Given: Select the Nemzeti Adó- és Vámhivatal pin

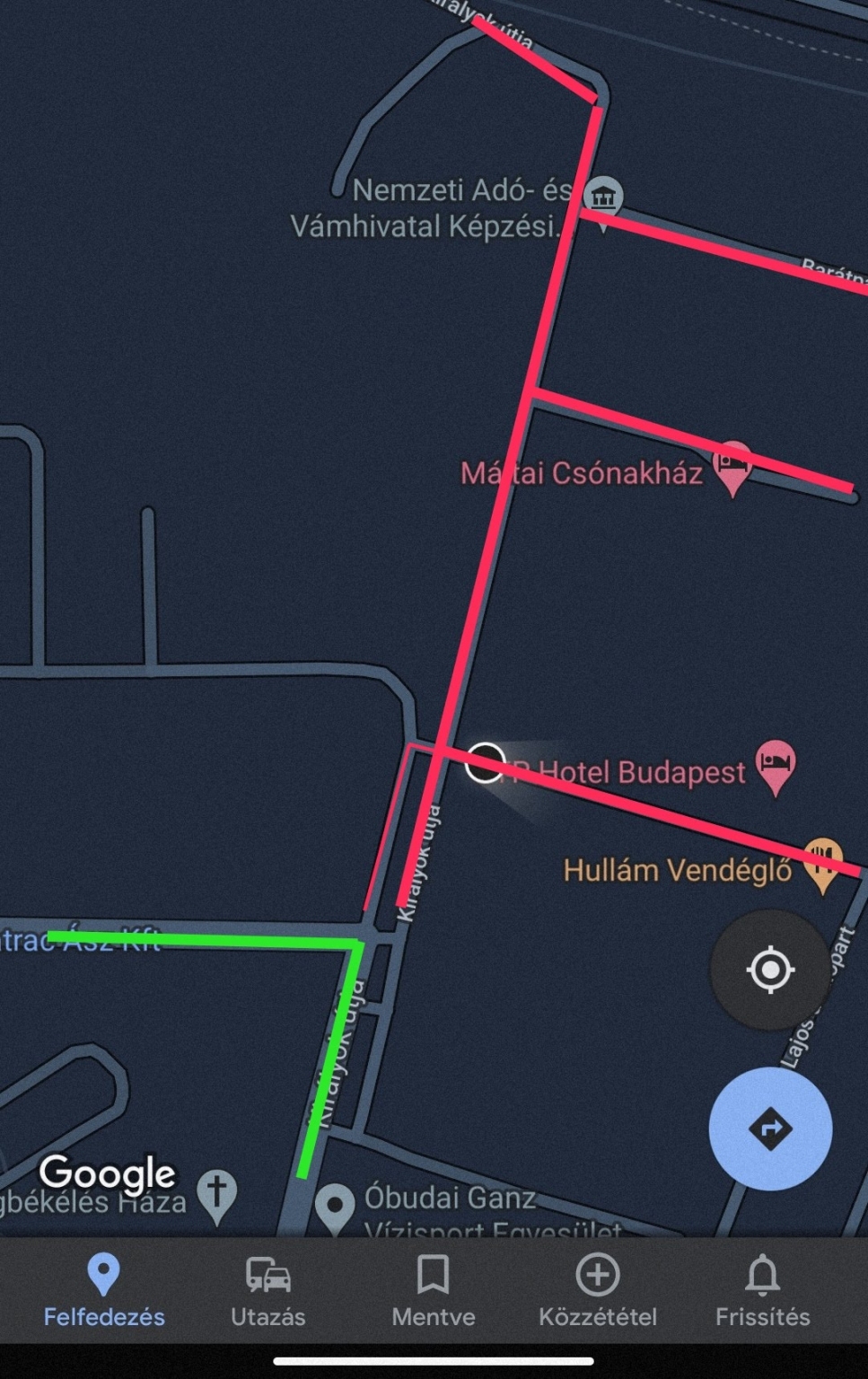Looking at the screenshot, I should coord(602,198).
